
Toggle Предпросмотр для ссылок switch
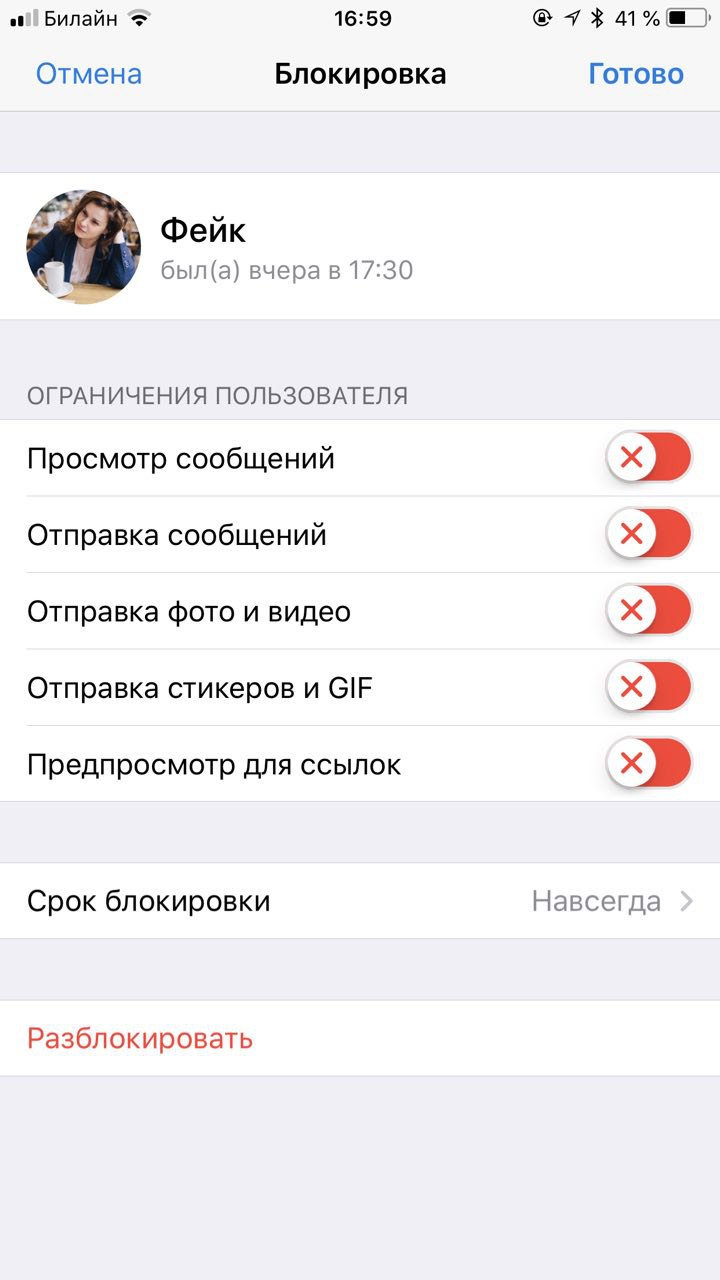[649, 765]
